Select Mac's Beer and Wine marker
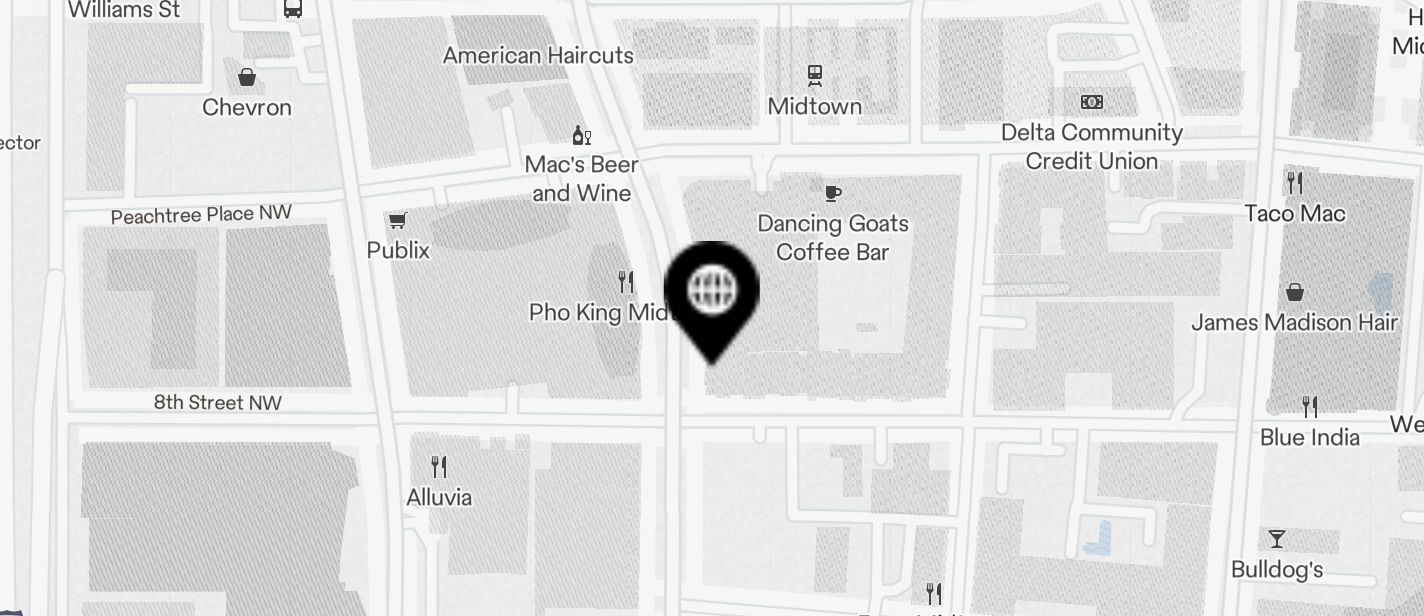Image resolution: width=1424 pixels, height=616 pixels. click(x=581, y=136)
